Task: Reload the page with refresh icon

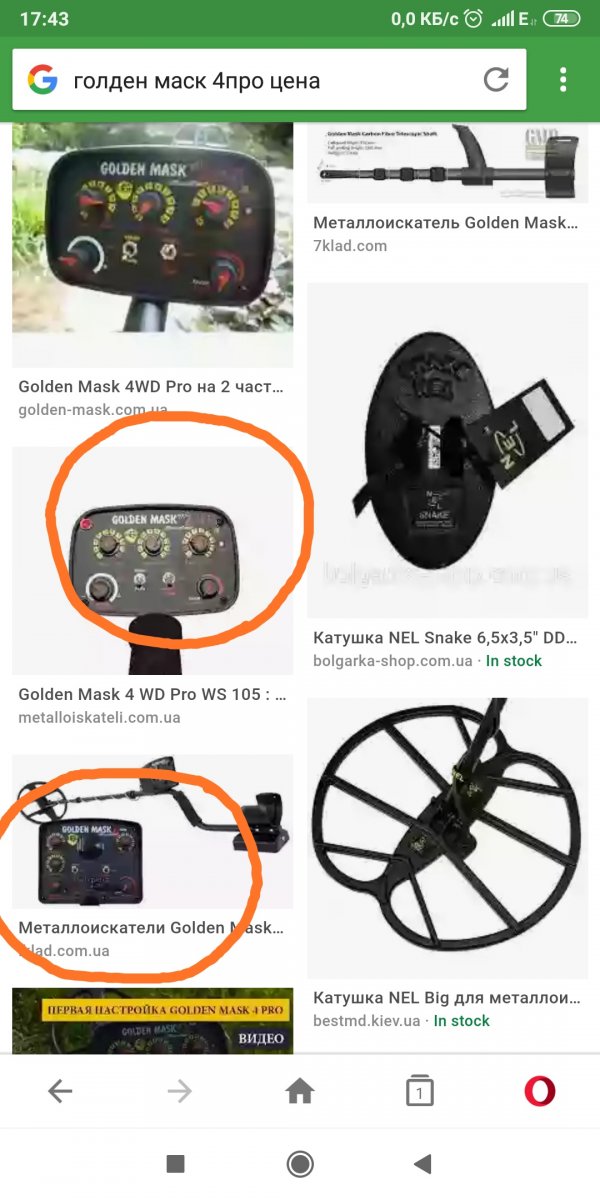Action: coord(497,80)
